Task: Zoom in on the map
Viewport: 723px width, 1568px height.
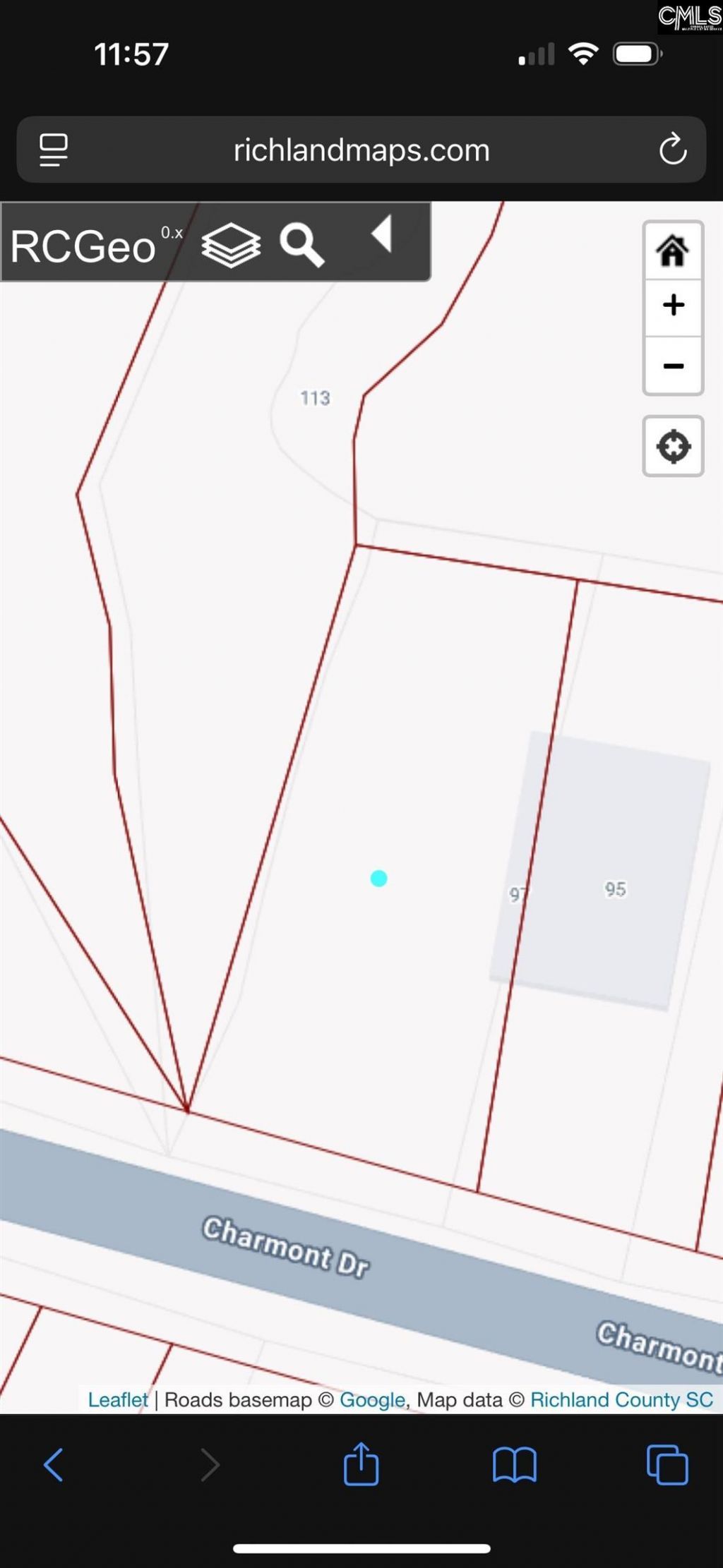Action: (673, 306)
